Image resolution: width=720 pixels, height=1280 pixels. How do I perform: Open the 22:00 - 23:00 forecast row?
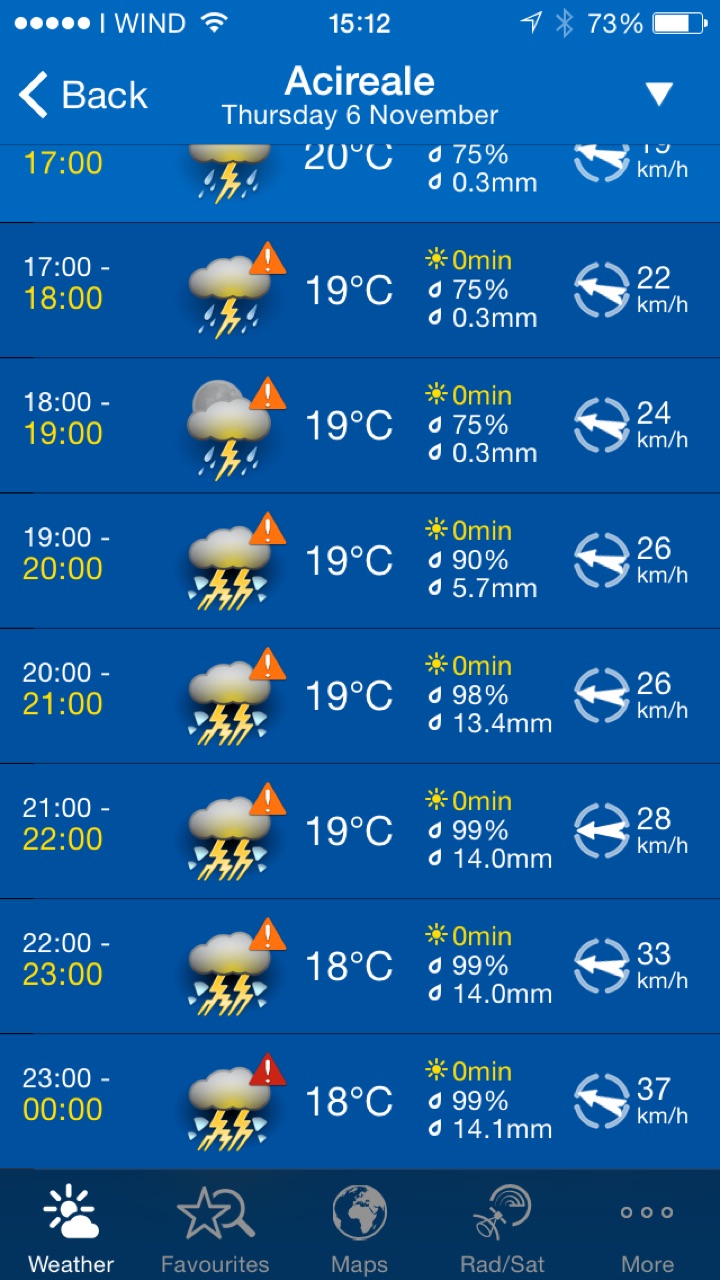pos(360,966)
